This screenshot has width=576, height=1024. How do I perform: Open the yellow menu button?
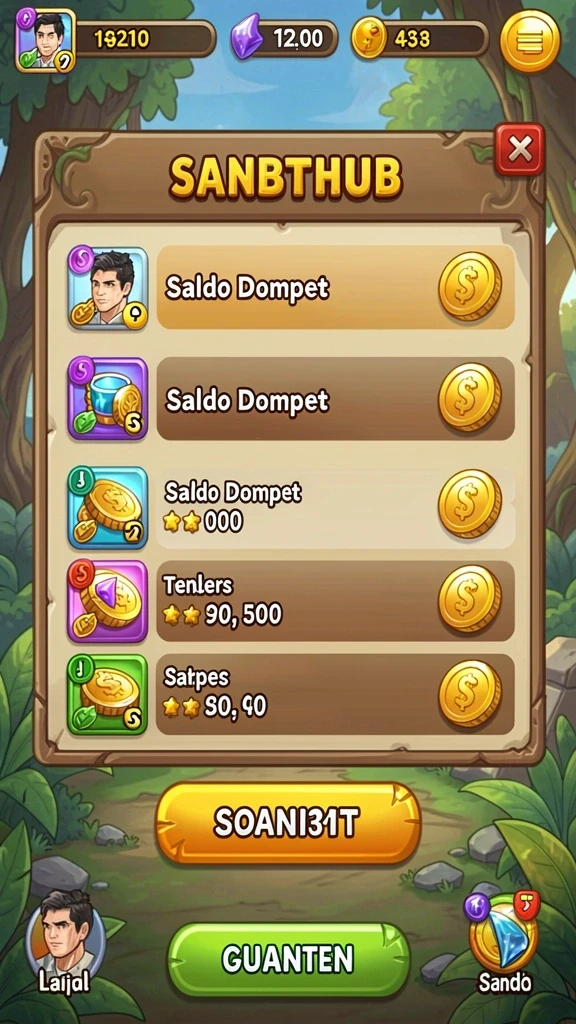[x=530, y=40]
